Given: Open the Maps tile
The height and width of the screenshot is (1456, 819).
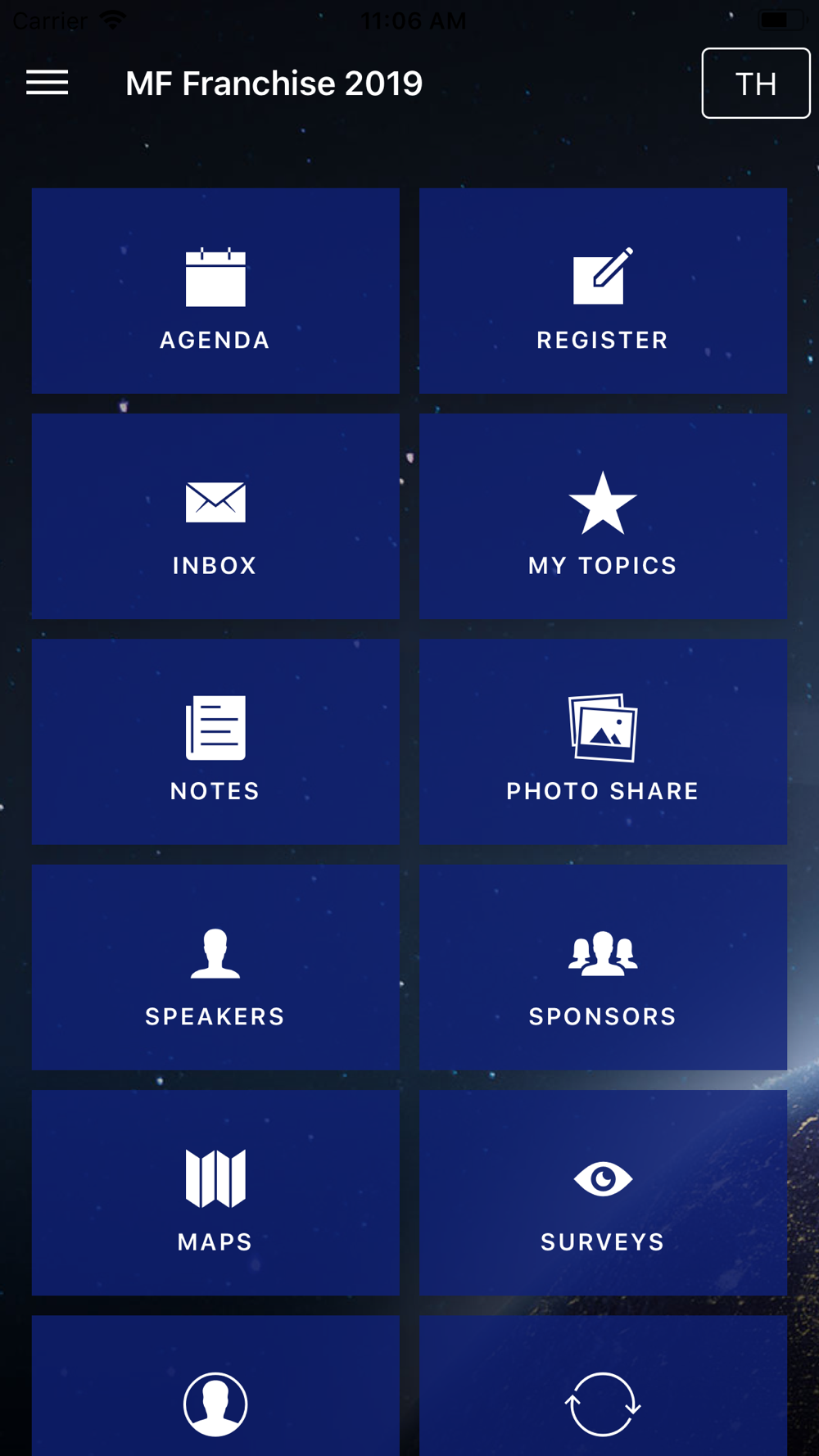Looking at the screenshot, I should 215,1192.
